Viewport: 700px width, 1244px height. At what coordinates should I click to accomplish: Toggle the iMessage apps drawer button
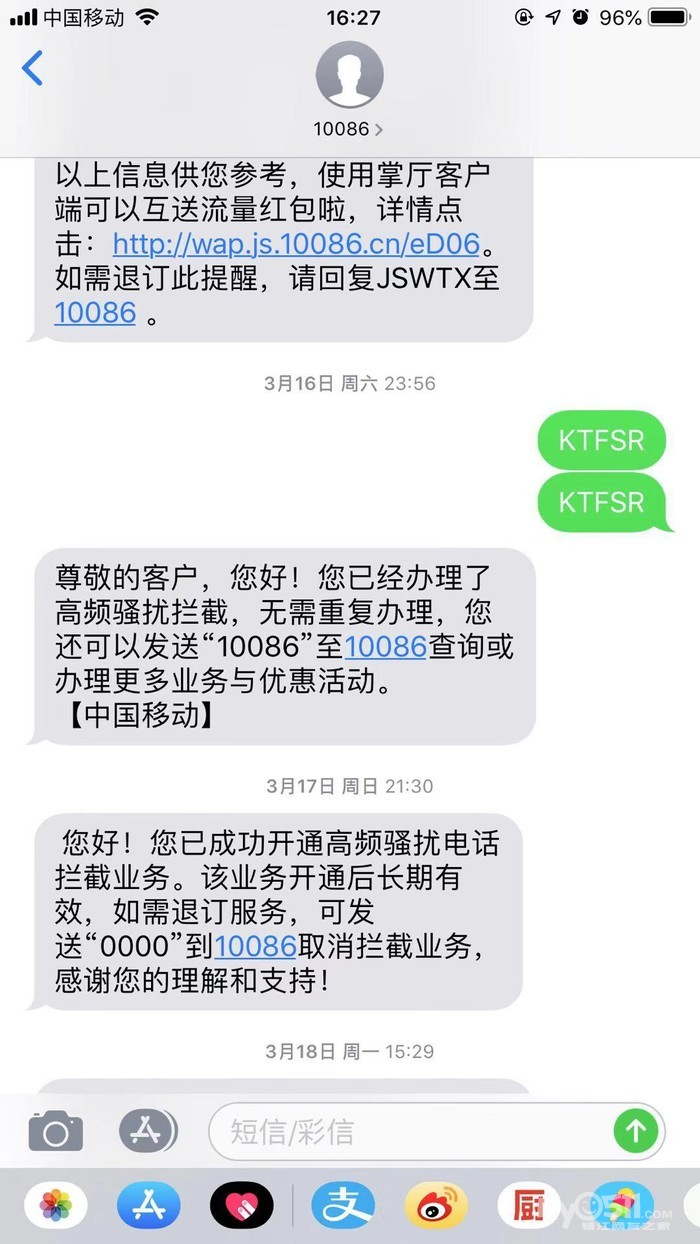146,1132
